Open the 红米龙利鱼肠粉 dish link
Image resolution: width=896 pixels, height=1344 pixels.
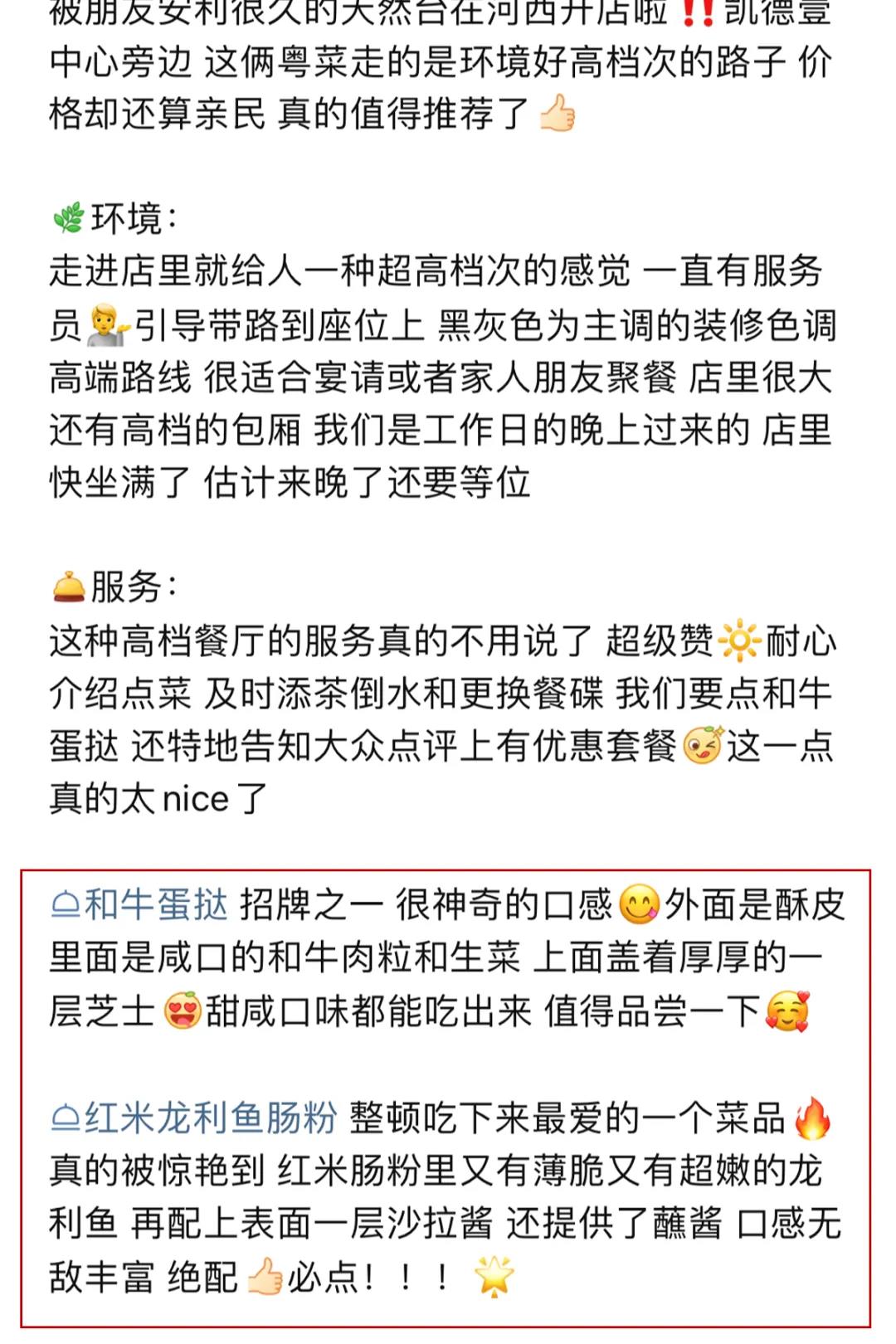pyautogui.click(x=194, y=1118)
